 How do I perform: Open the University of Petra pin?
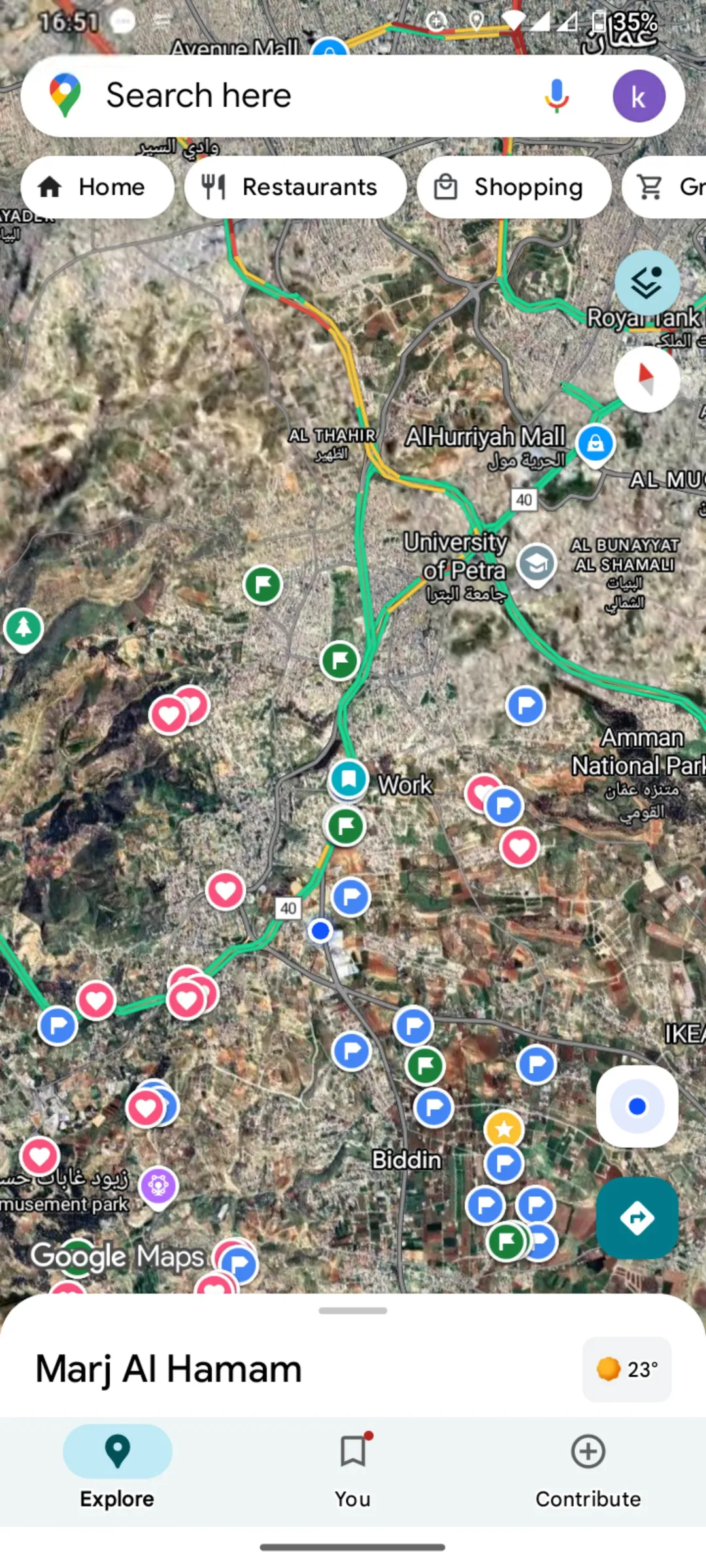coord(537,565)
